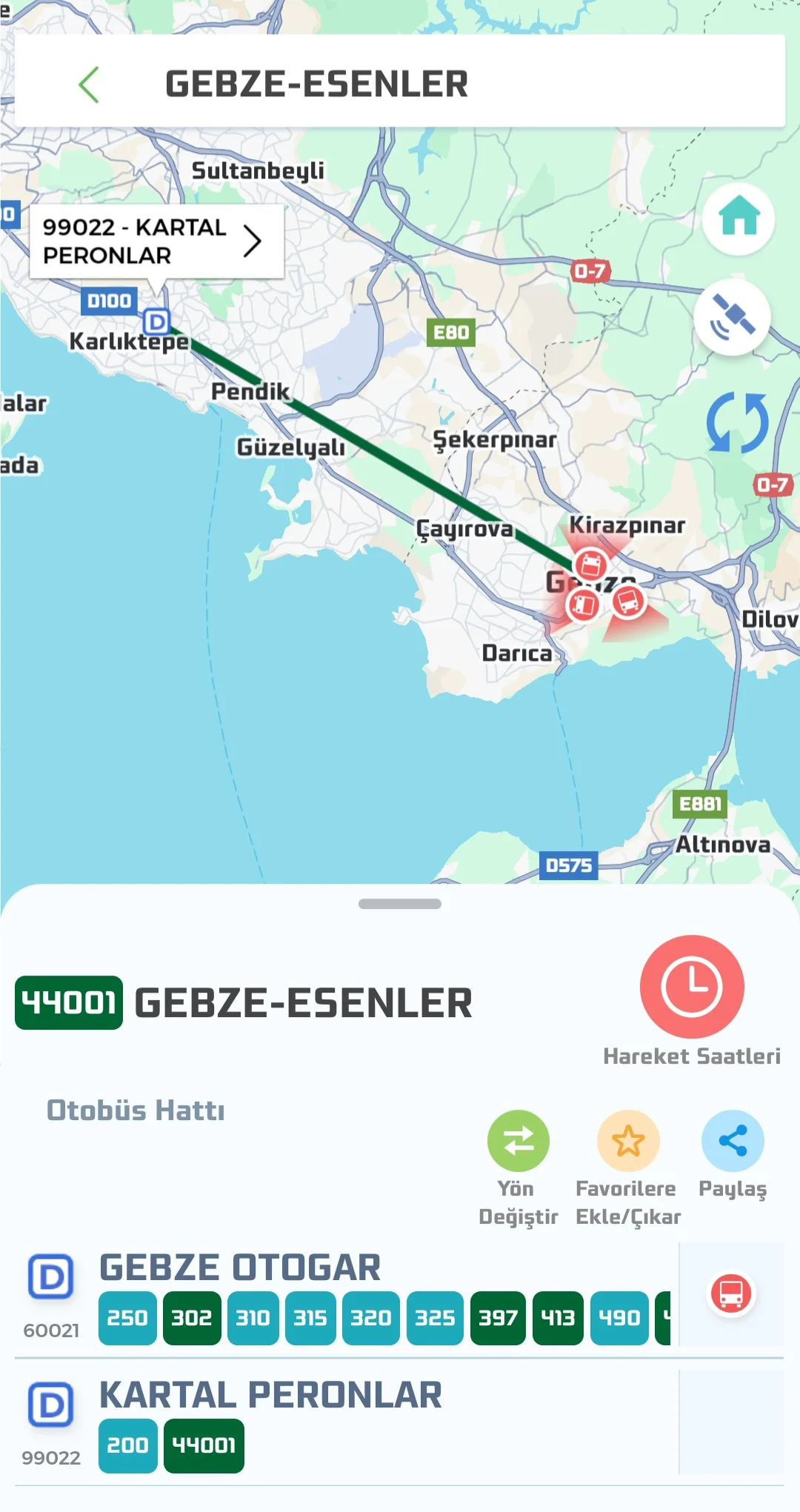
Task: Select line 200 chip at Kartal Peronlar
Action: click(127, 1445)
